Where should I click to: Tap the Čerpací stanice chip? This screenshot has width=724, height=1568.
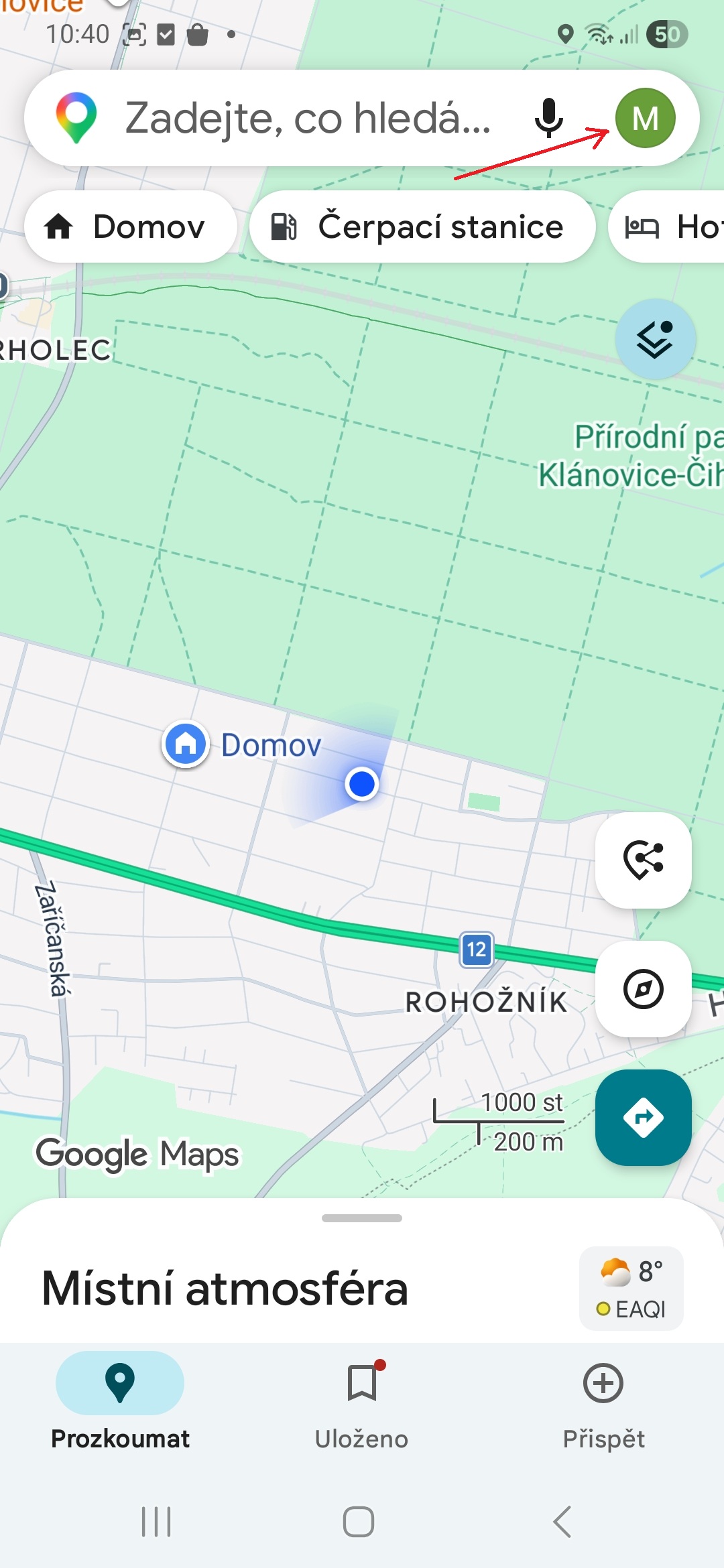[422, 226]
